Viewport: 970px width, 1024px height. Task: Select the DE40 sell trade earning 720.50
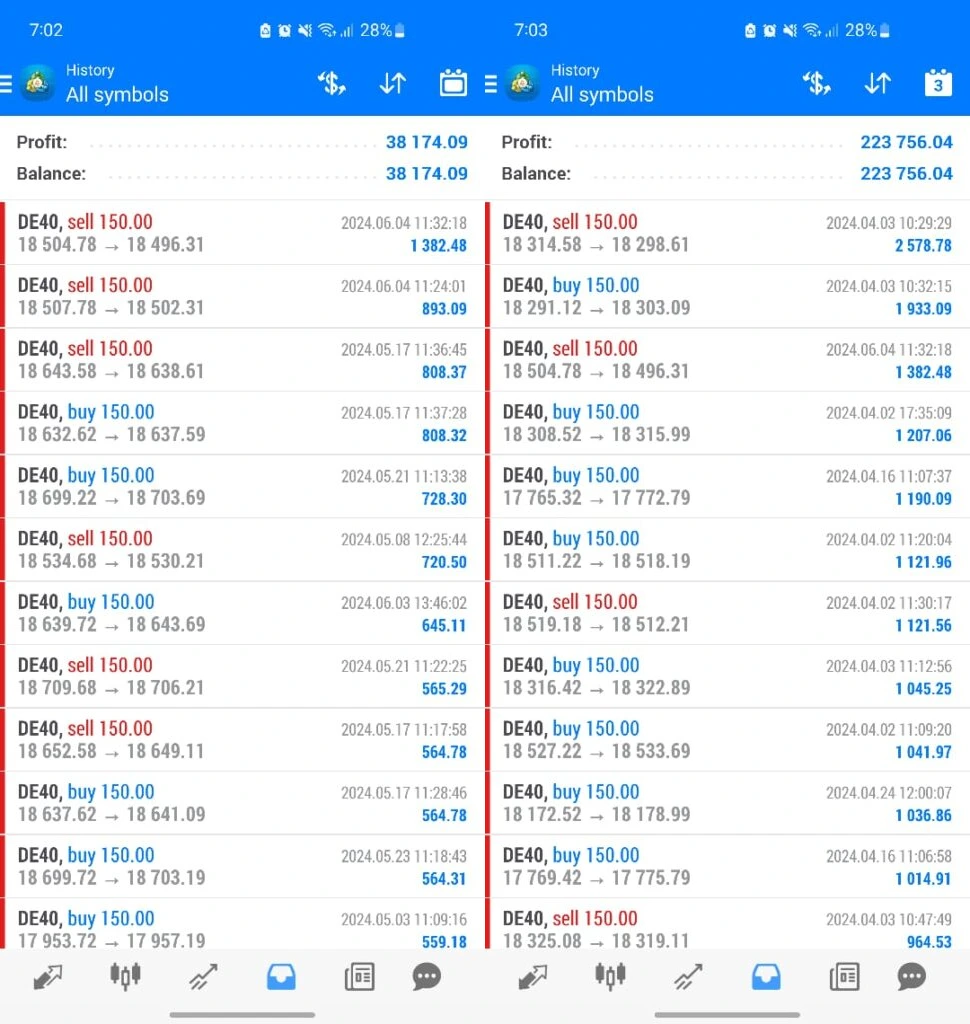(242, 550)
